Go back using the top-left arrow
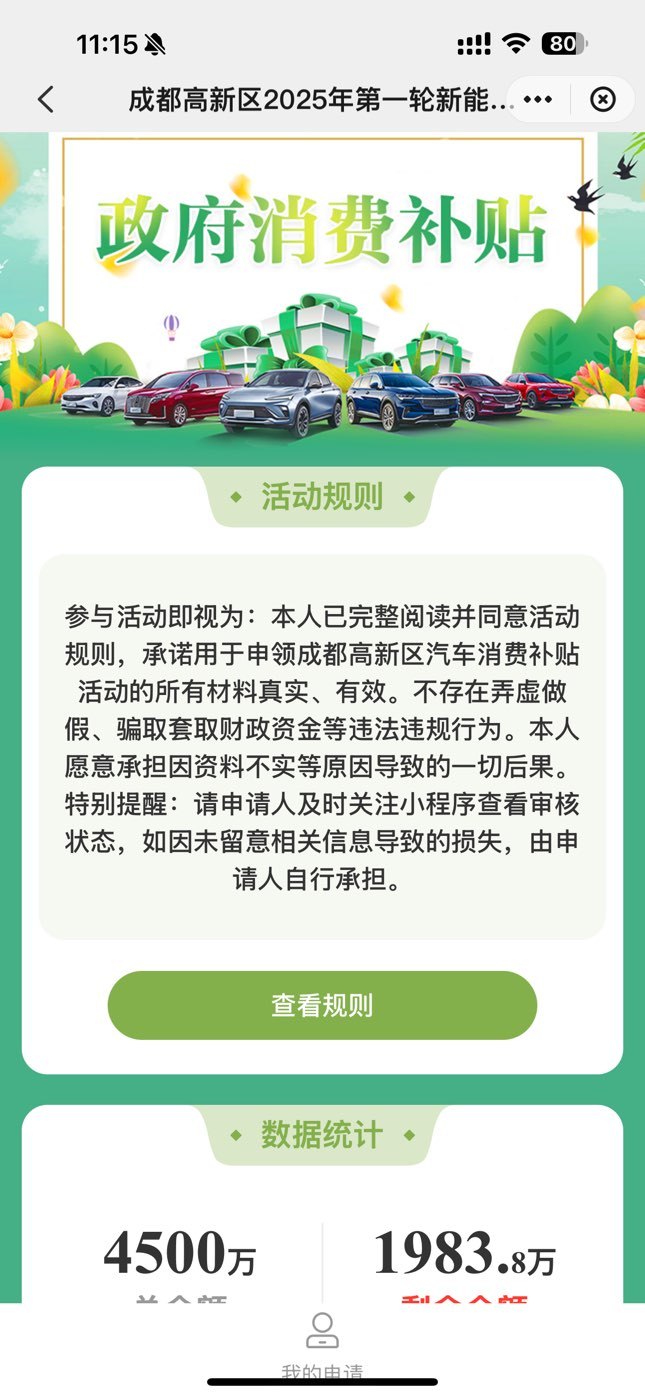This screenshot has height=1398, width=645. click(45, 99)
